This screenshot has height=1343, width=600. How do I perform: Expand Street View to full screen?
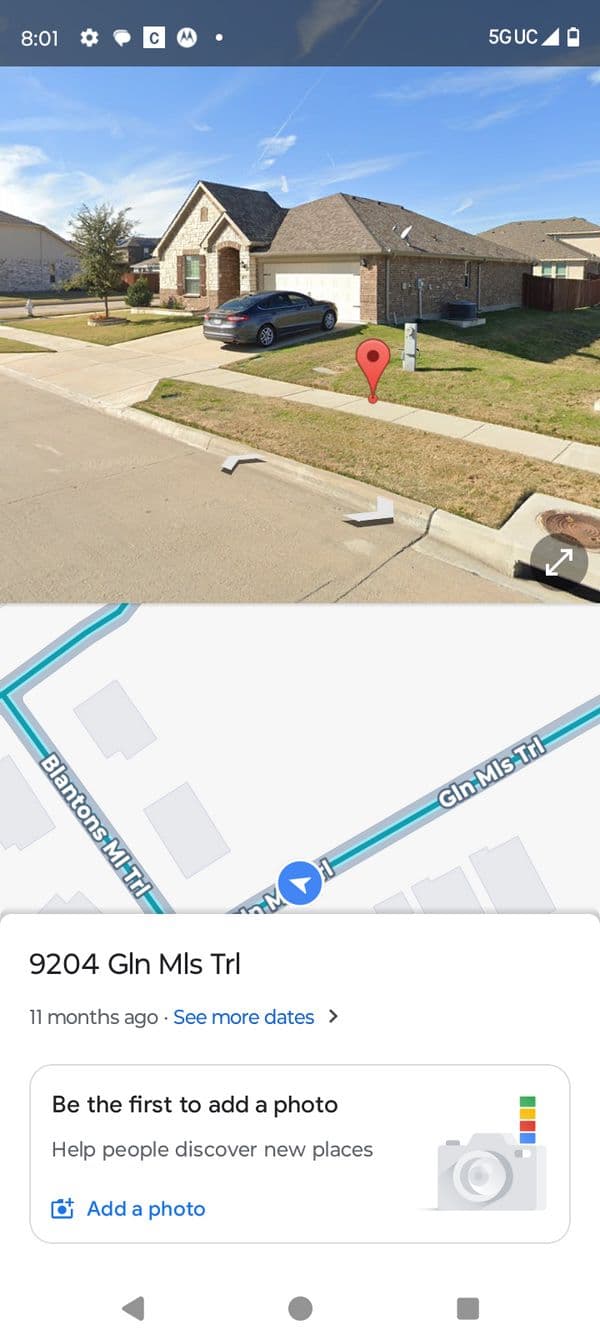[559, 563]
